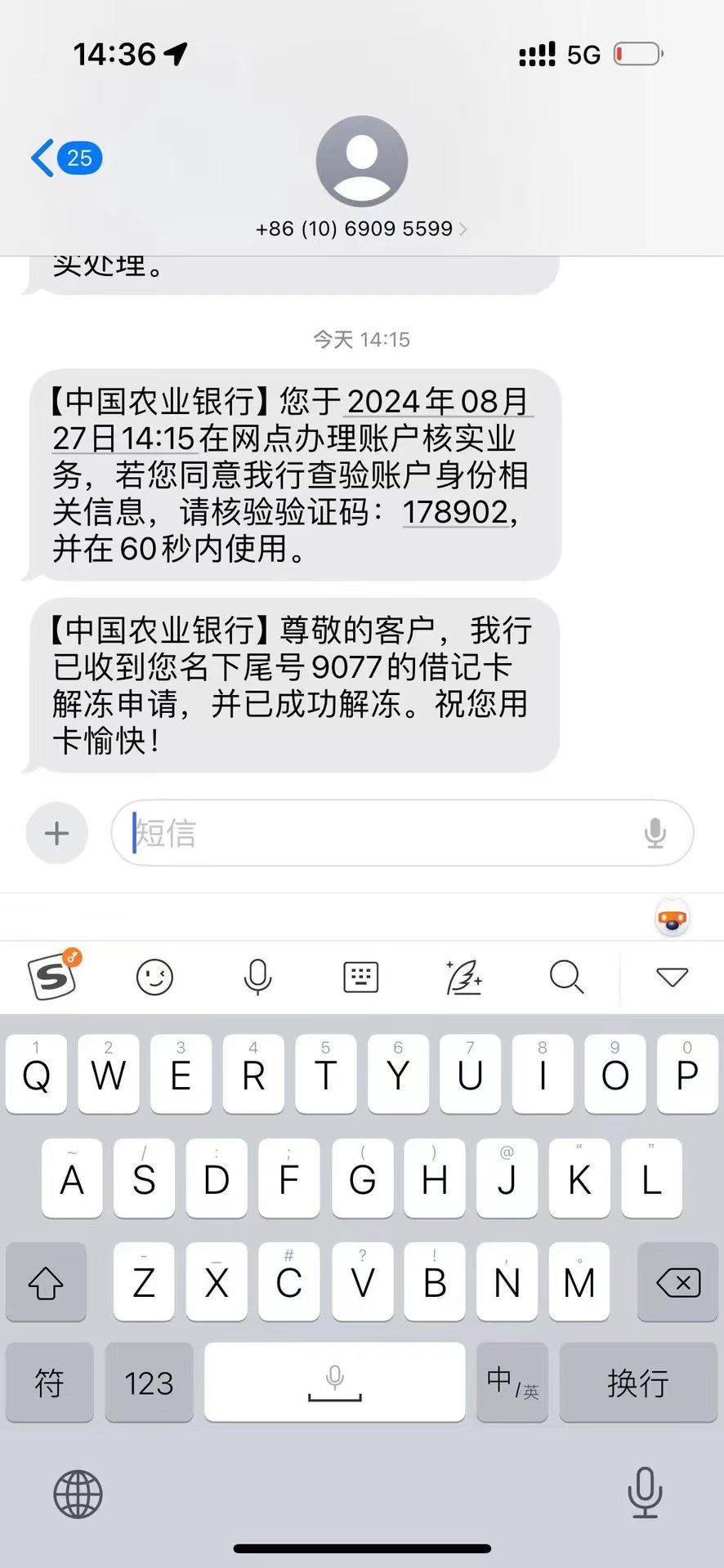Tap the underlined verification code 178902
The width and height of the screenshot is (724, 1568).
tap(452, 516)
